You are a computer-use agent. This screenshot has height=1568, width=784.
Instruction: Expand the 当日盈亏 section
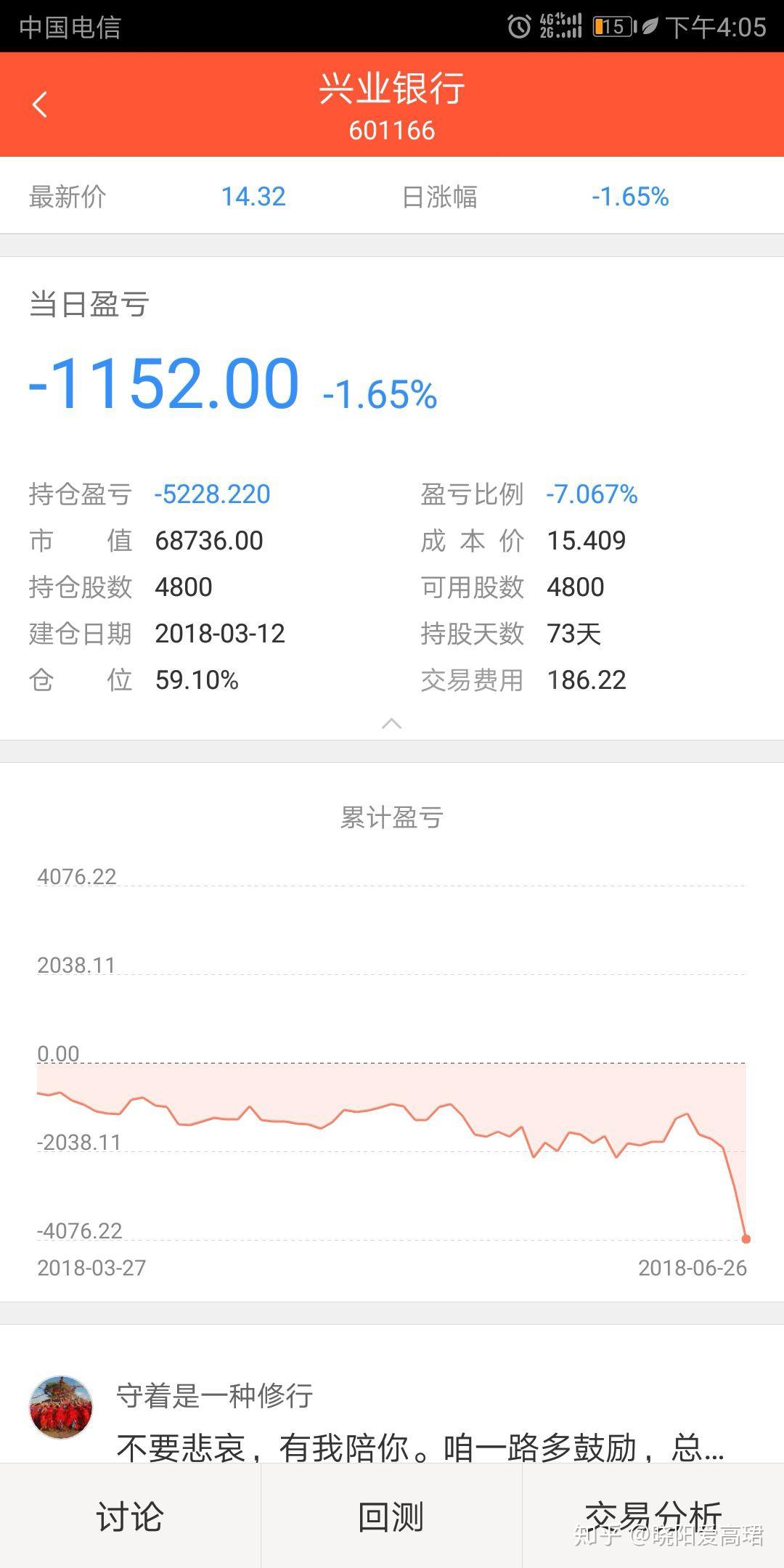pyautogui.click(x=88, y=306)
